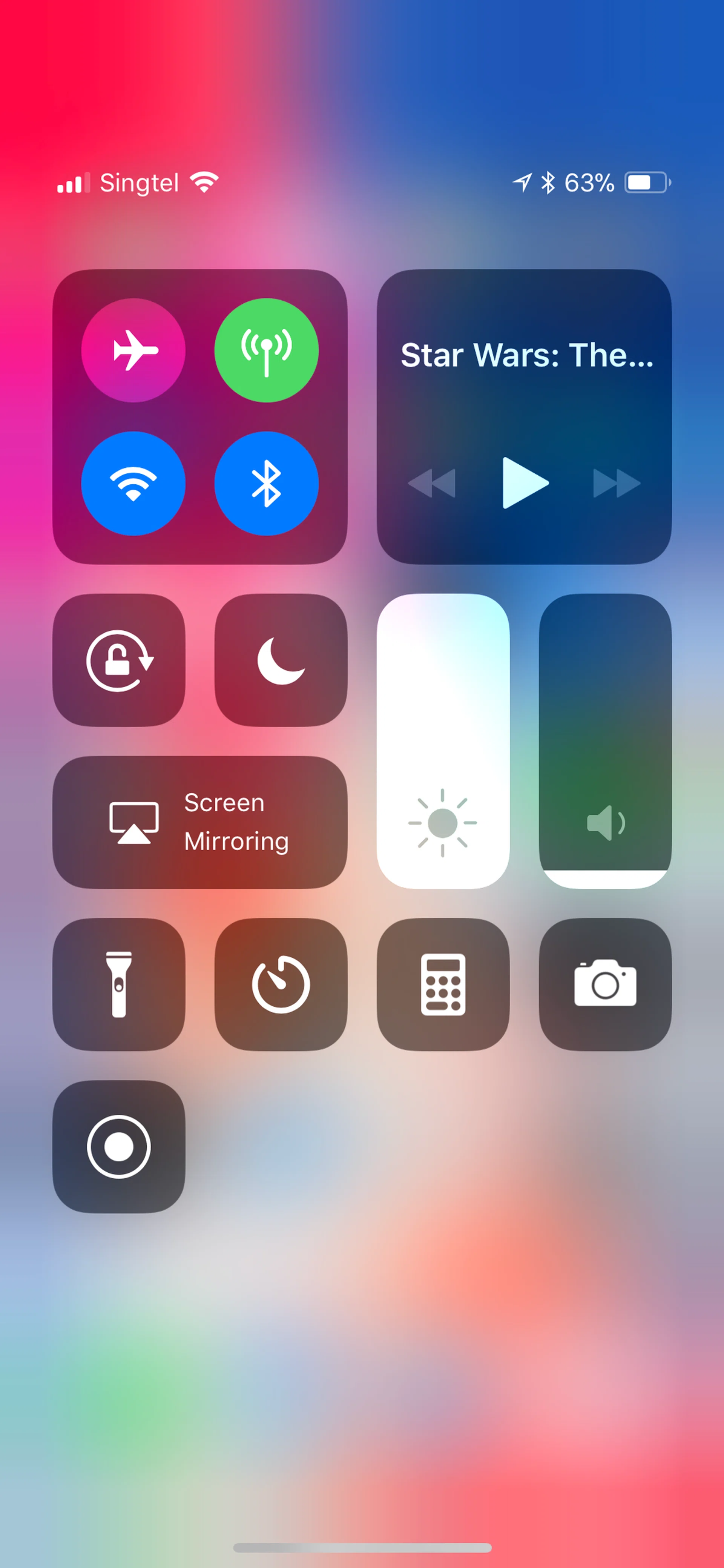Turn on Airplane Mode
Image resolution: width=724 pixels, height=1568 pixels.
click(x=133, y=350)
